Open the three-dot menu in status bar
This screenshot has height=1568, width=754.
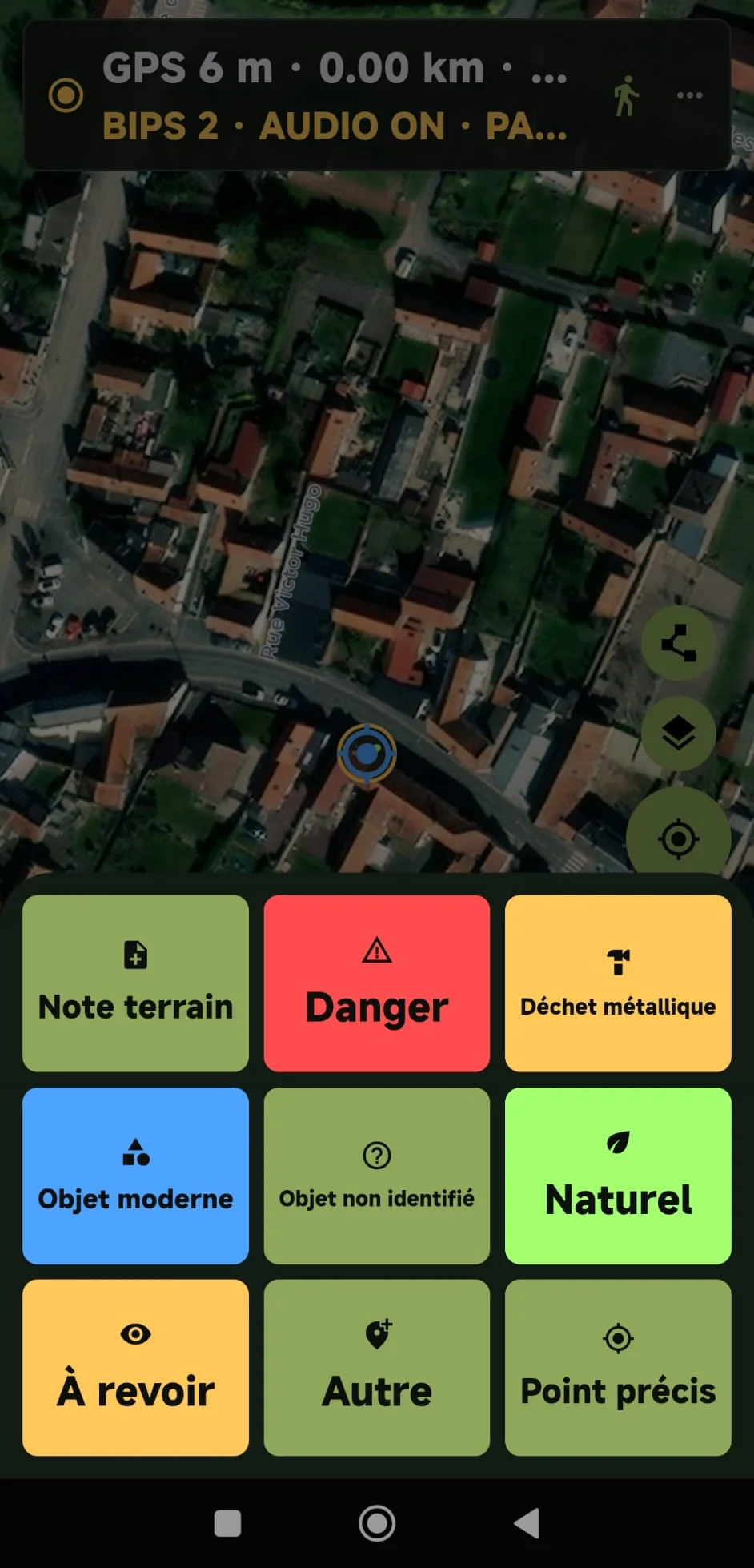689,95
